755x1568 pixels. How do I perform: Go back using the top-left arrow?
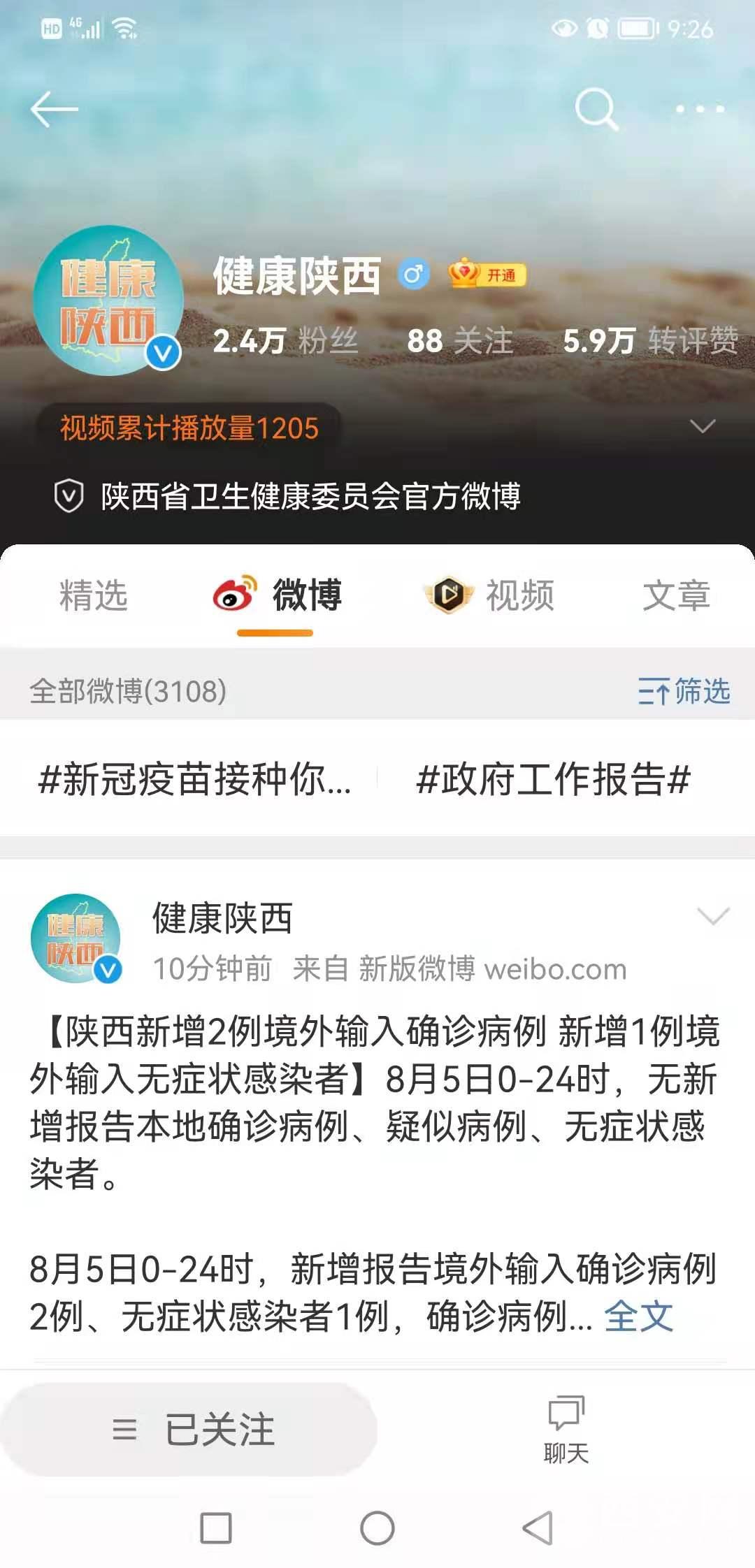click(x=54, y=110)
